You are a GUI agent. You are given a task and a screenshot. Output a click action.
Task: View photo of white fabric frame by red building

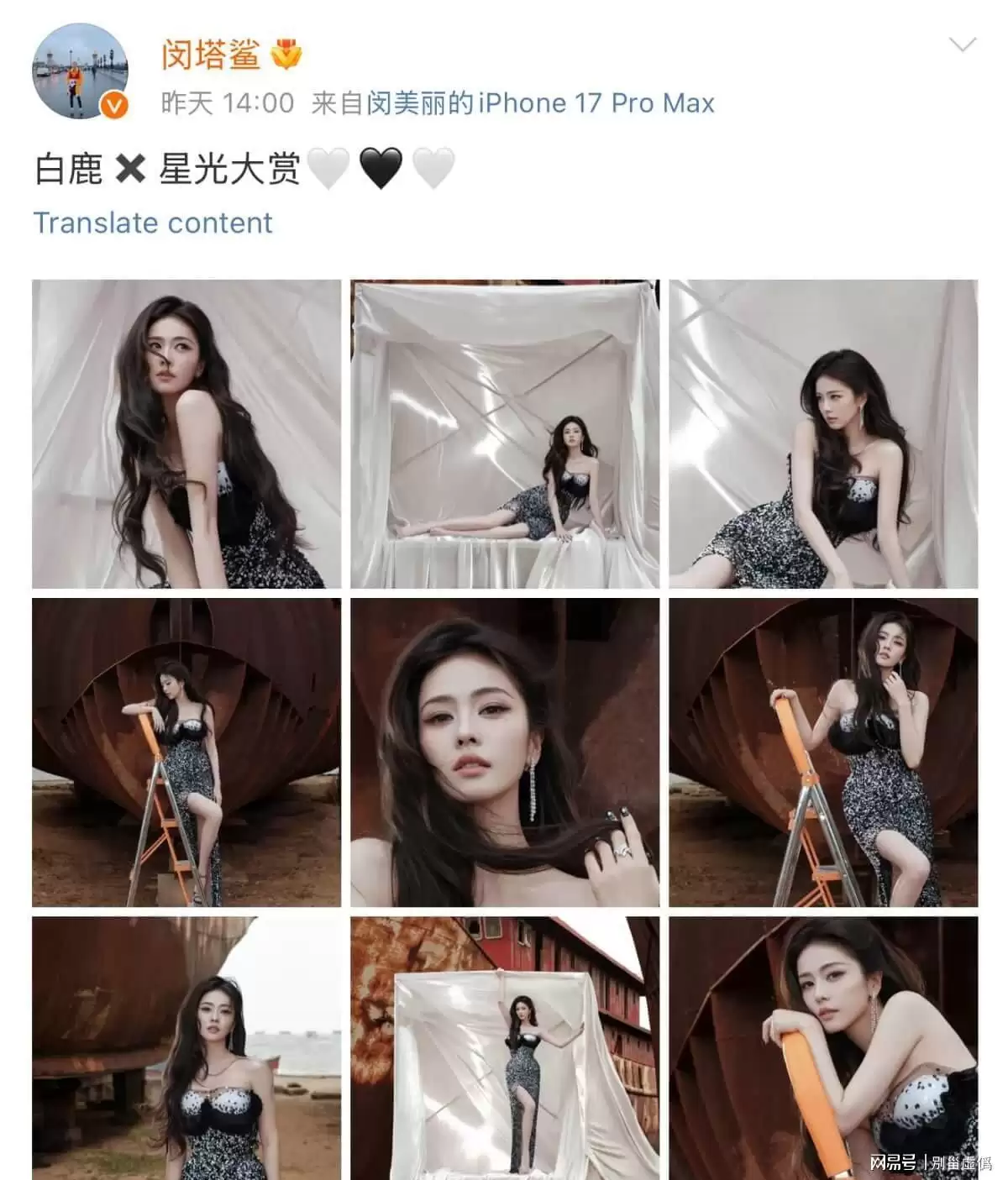click(x=505, y=1048)
